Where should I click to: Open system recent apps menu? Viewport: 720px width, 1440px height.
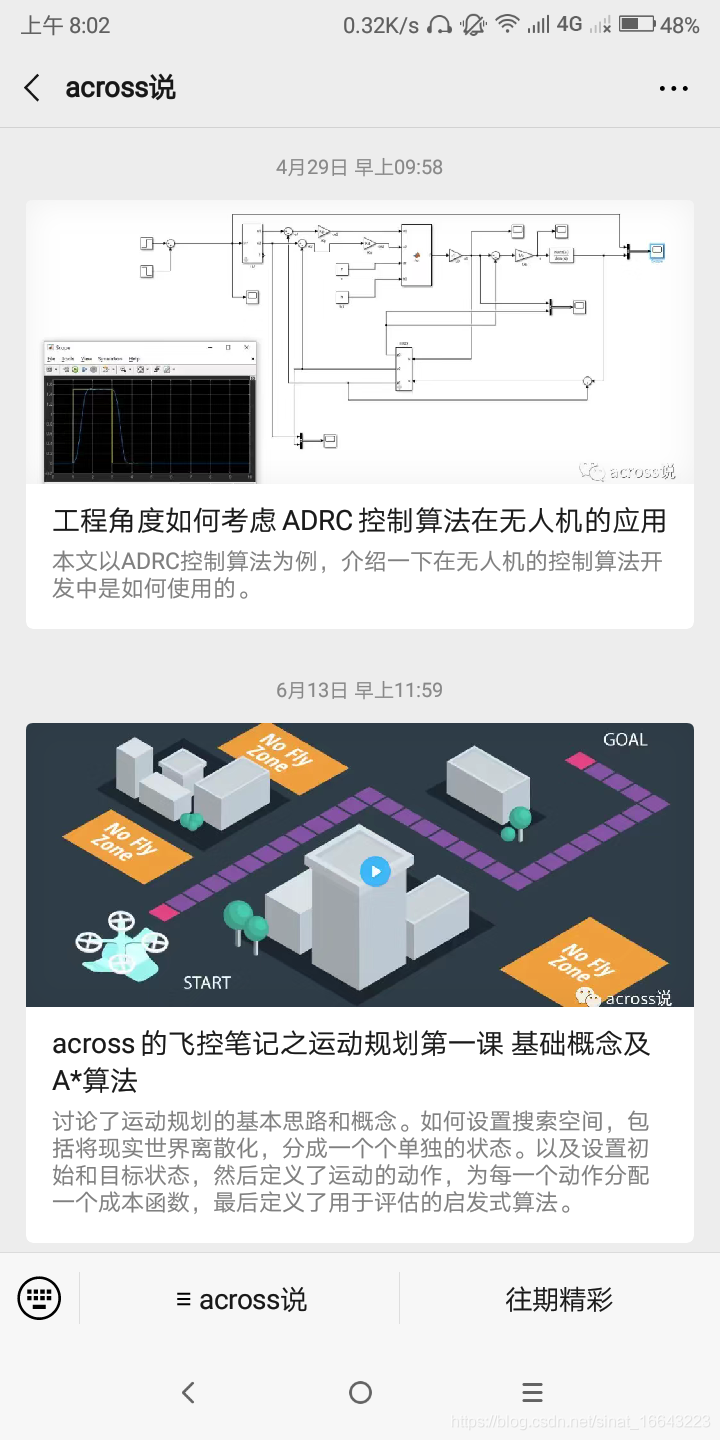click(x=532, y=1392)
